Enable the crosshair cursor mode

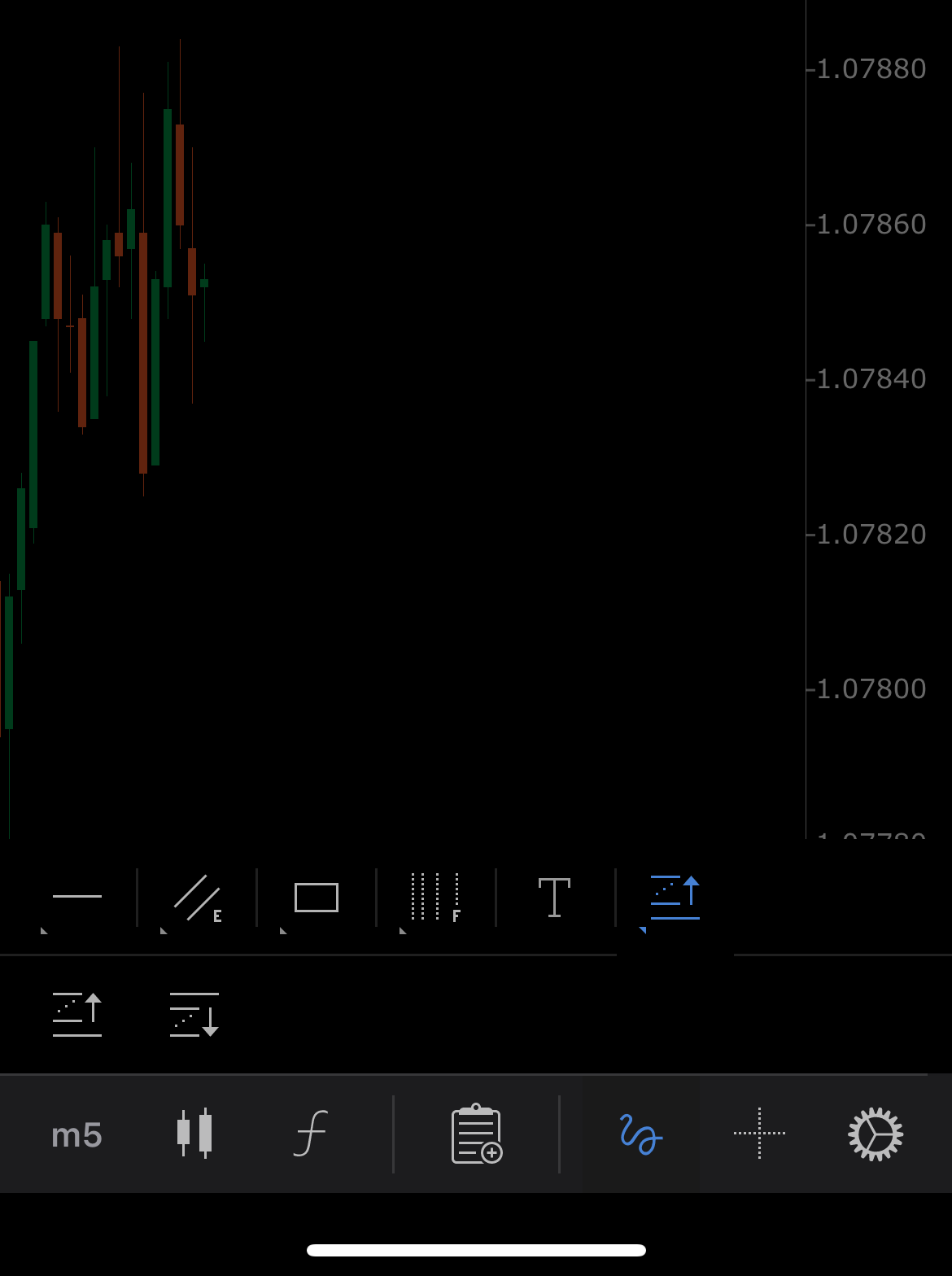(760, 1134)
